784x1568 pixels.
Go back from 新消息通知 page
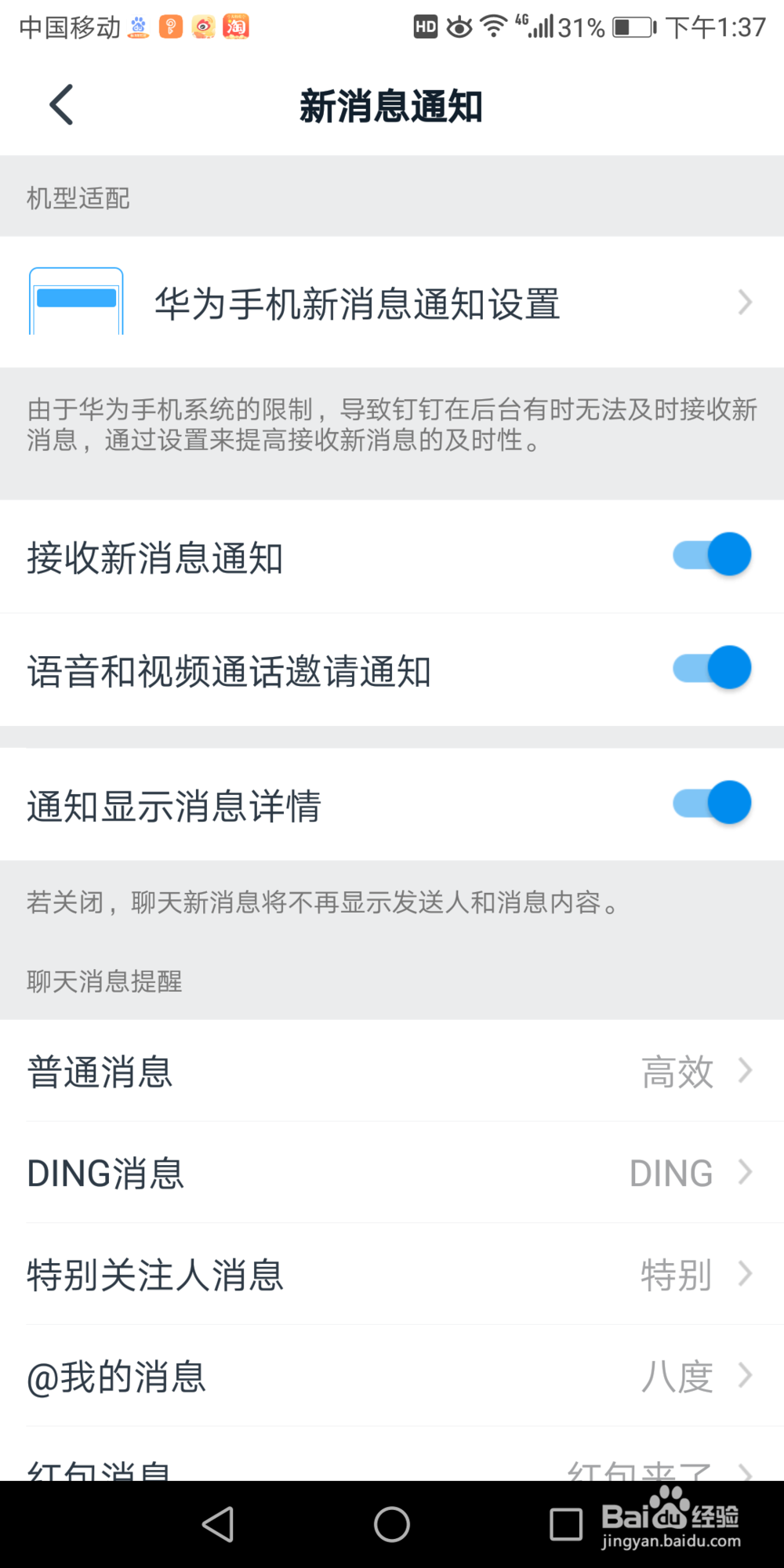(x=61, y=105)
